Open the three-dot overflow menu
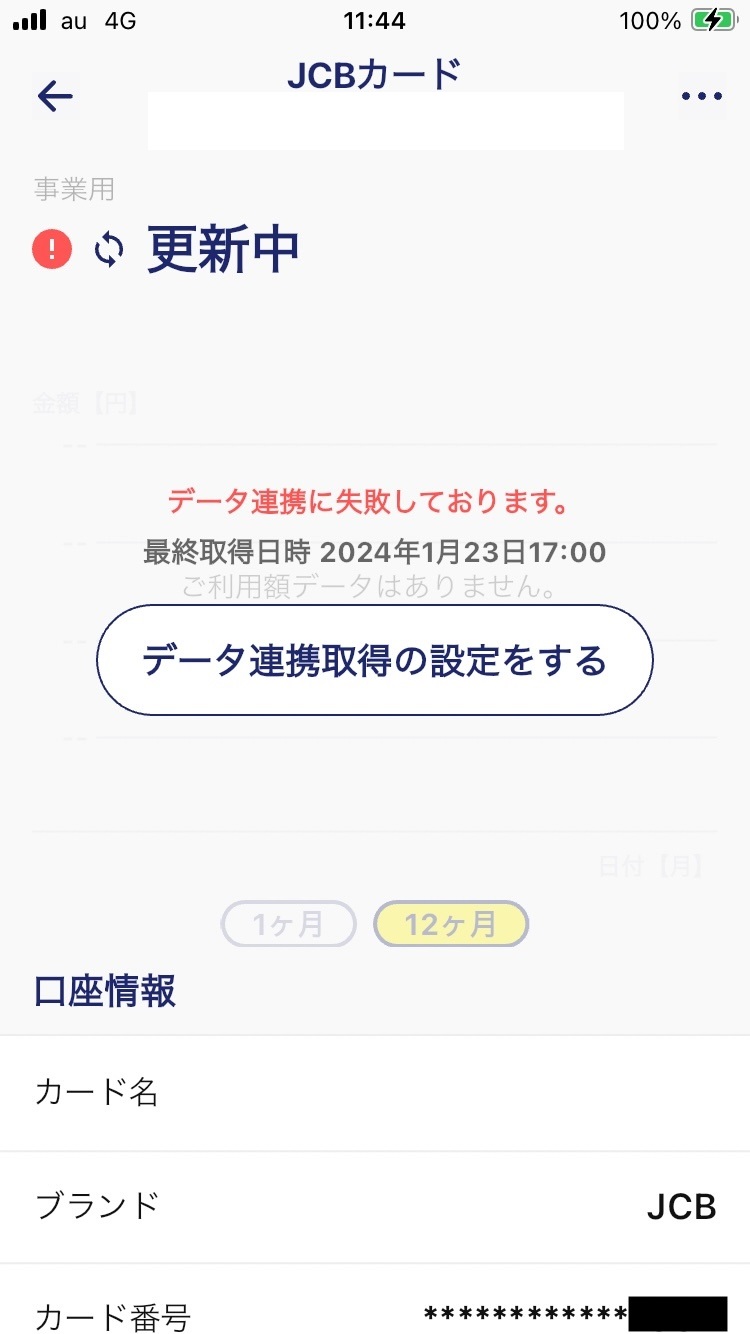 point(701,96)
